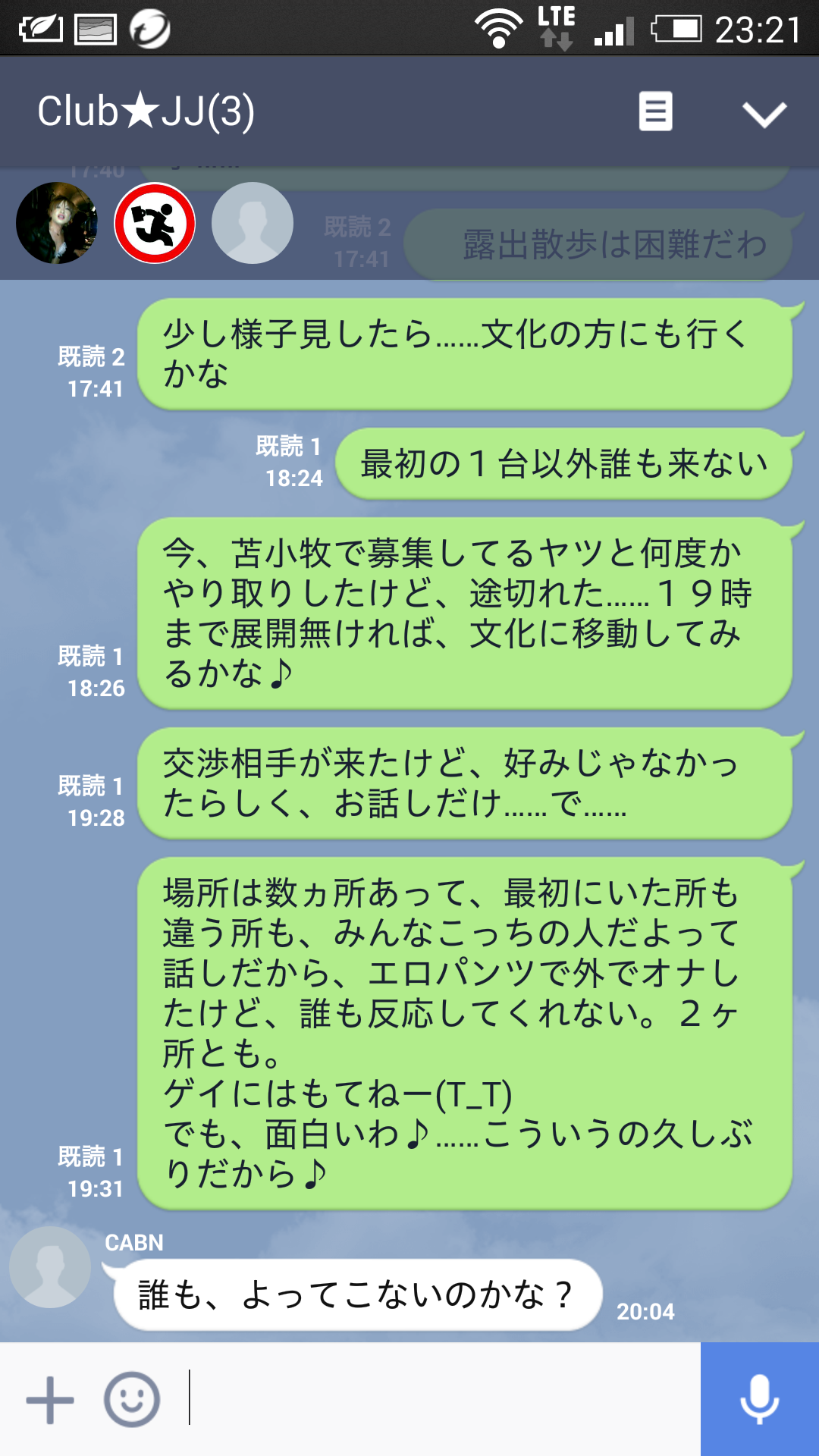Screen dimensions: 819x1456
Task: Tap CABN's profile picture
Action: tap(50, 1267)
